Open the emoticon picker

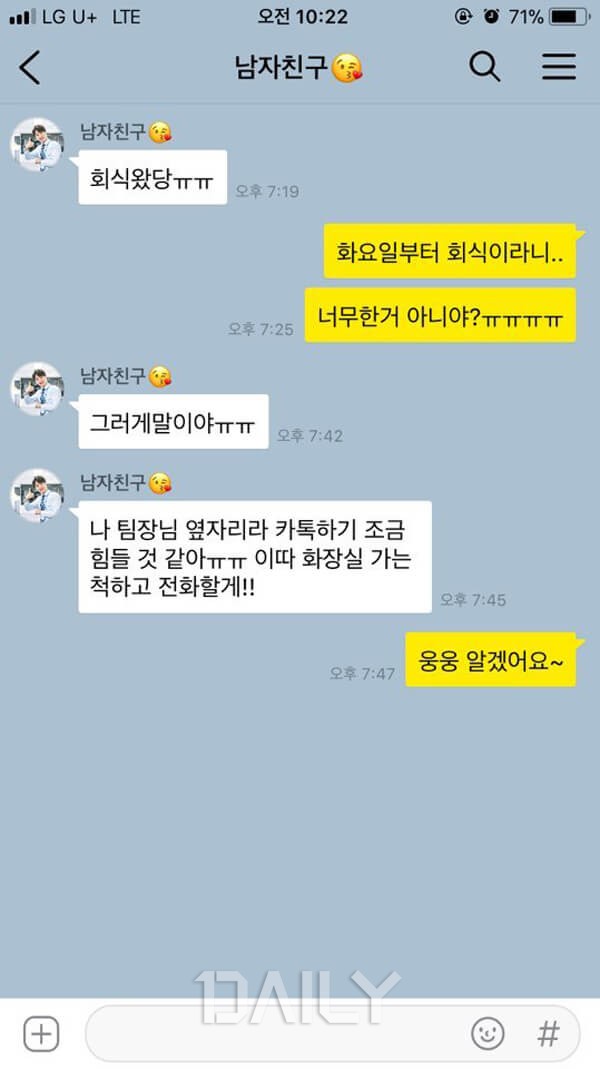488,1034
